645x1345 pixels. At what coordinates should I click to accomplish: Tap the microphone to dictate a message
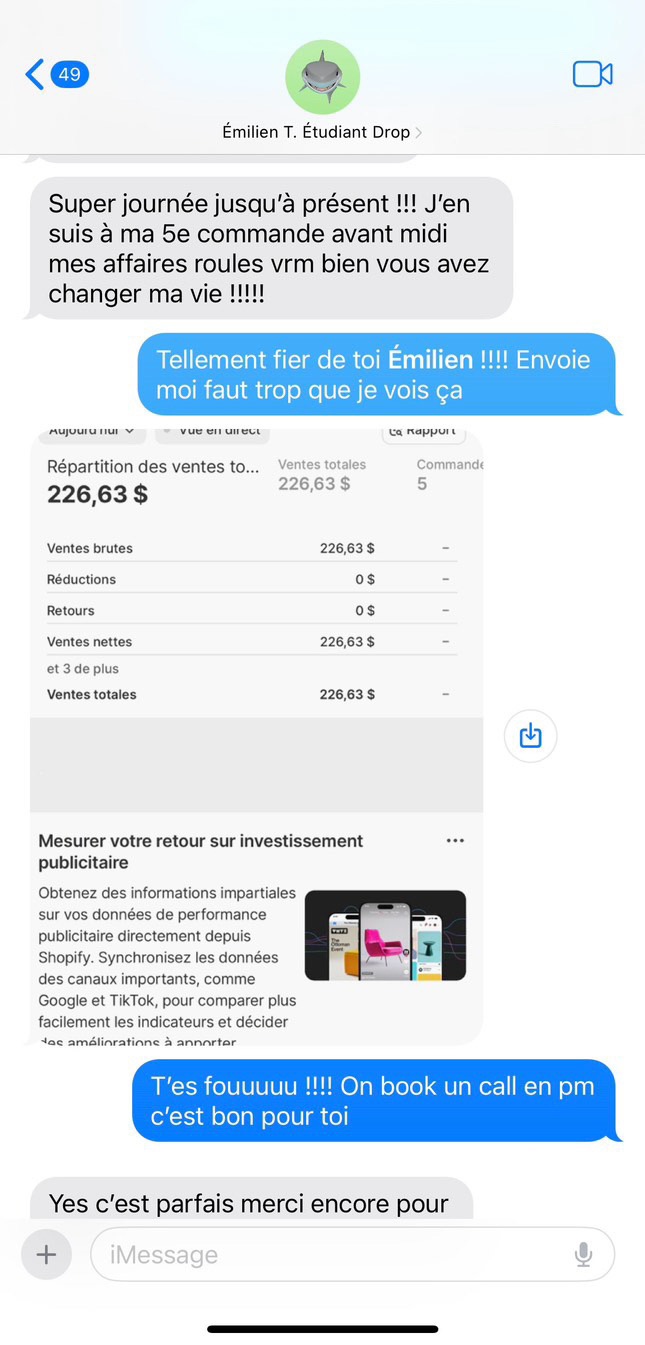point(584,1254)
